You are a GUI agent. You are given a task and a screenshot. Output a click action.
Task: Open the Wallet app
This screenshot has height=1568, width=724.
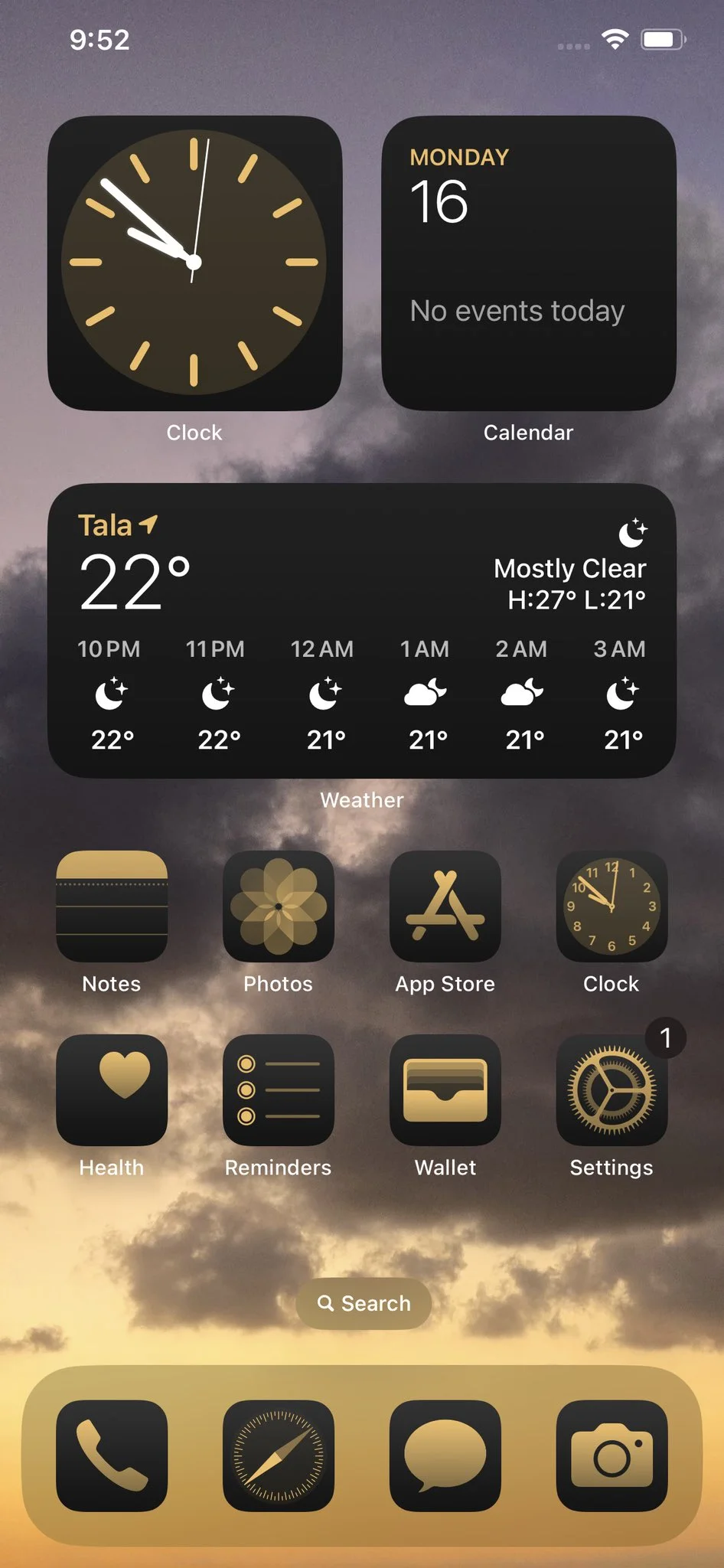coord(445,1089)
